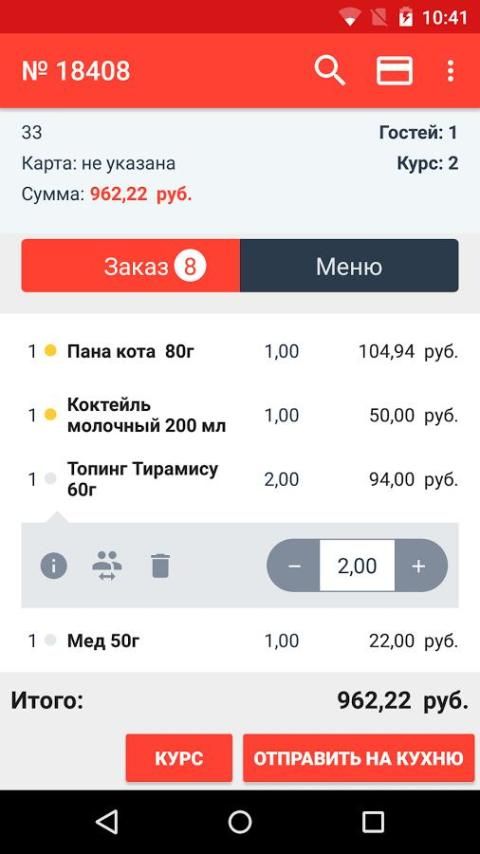Collapse the Топинг Тирамису 60г row
Viewport: 480px width, 854px height.
[240, 479]
